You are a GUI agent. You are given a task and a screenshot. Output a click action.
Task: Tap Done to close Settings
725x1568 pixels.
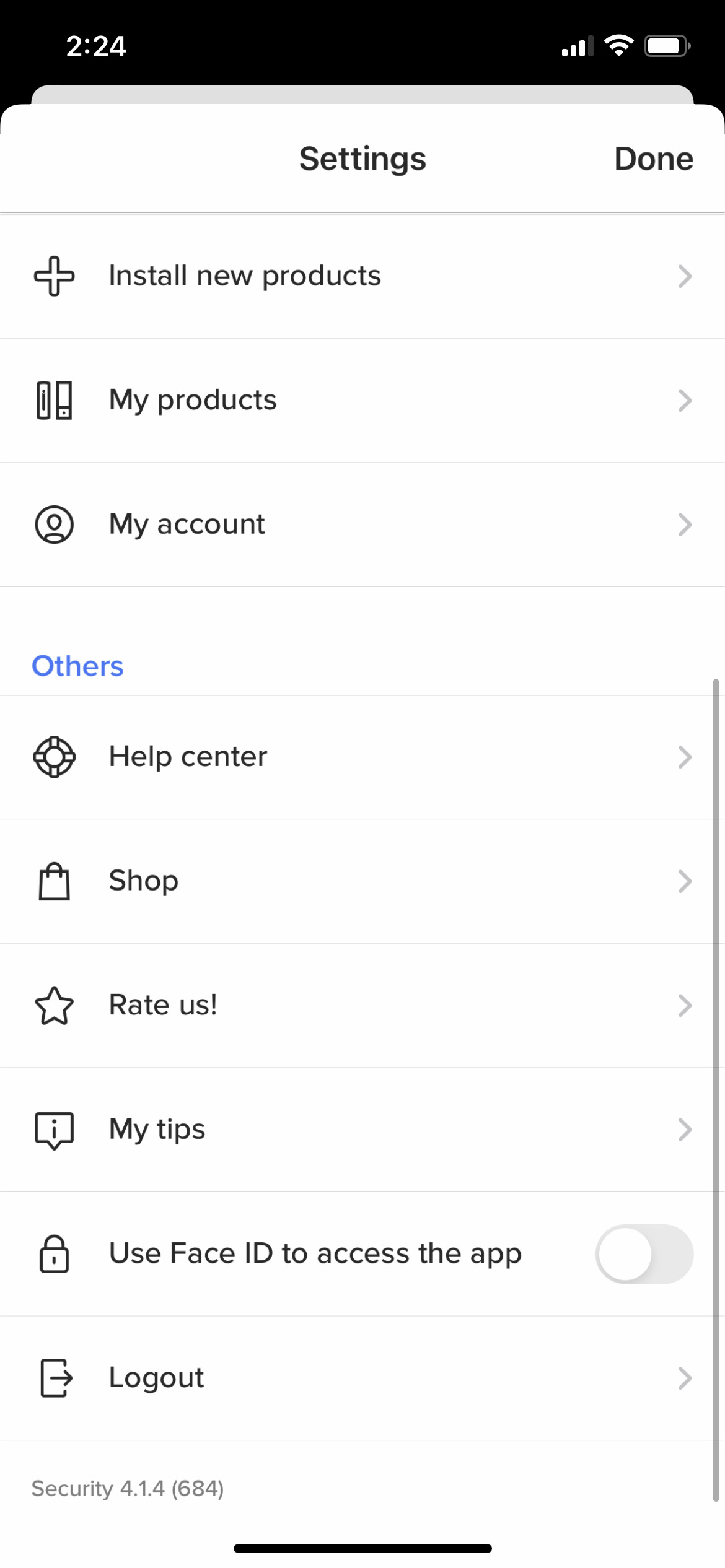point(653,159)
